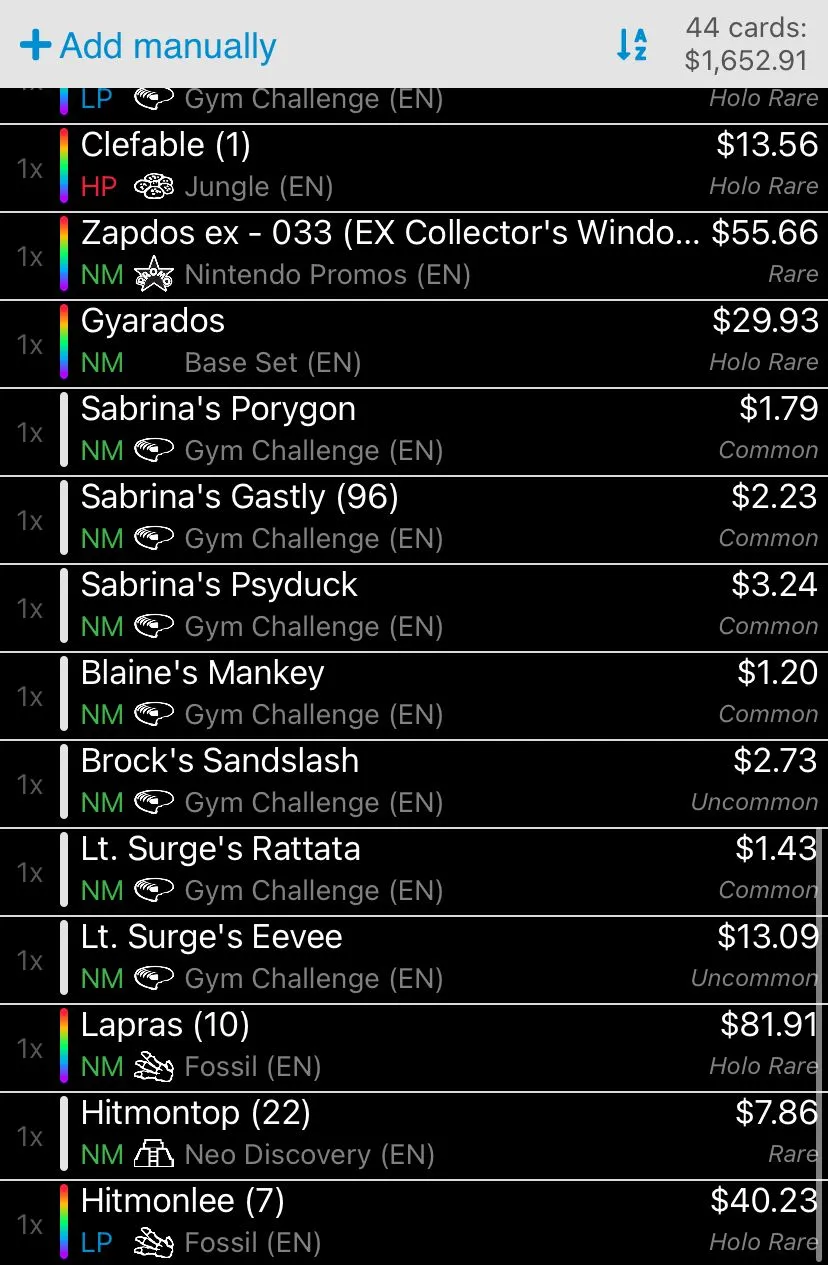Open Sabrina's Psyduck card row
This screenshot has width=828, height=1265.
tap(414, 608)
